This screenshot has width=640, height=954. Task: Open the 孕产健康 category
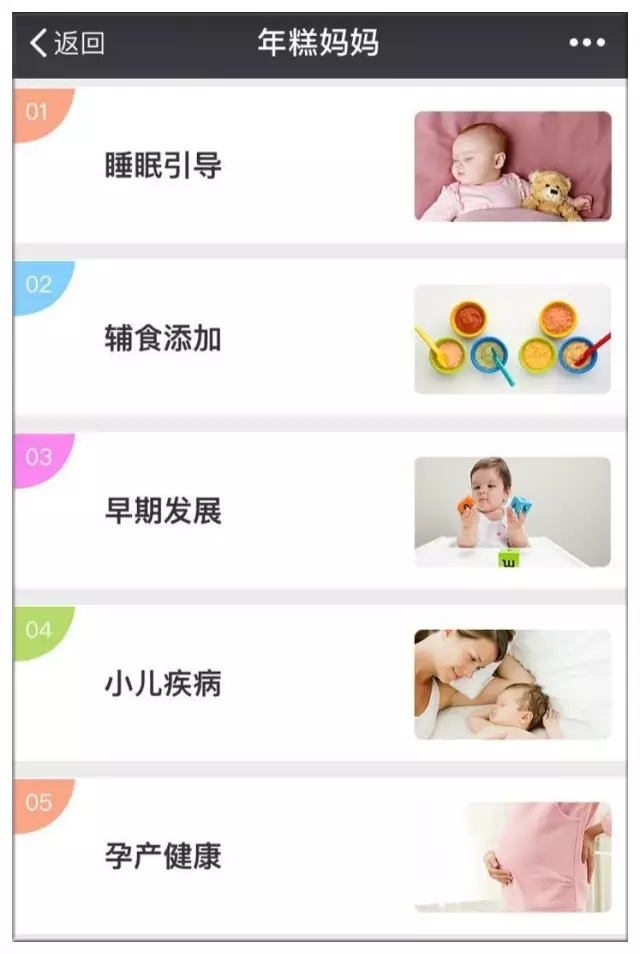pos(163,857)
